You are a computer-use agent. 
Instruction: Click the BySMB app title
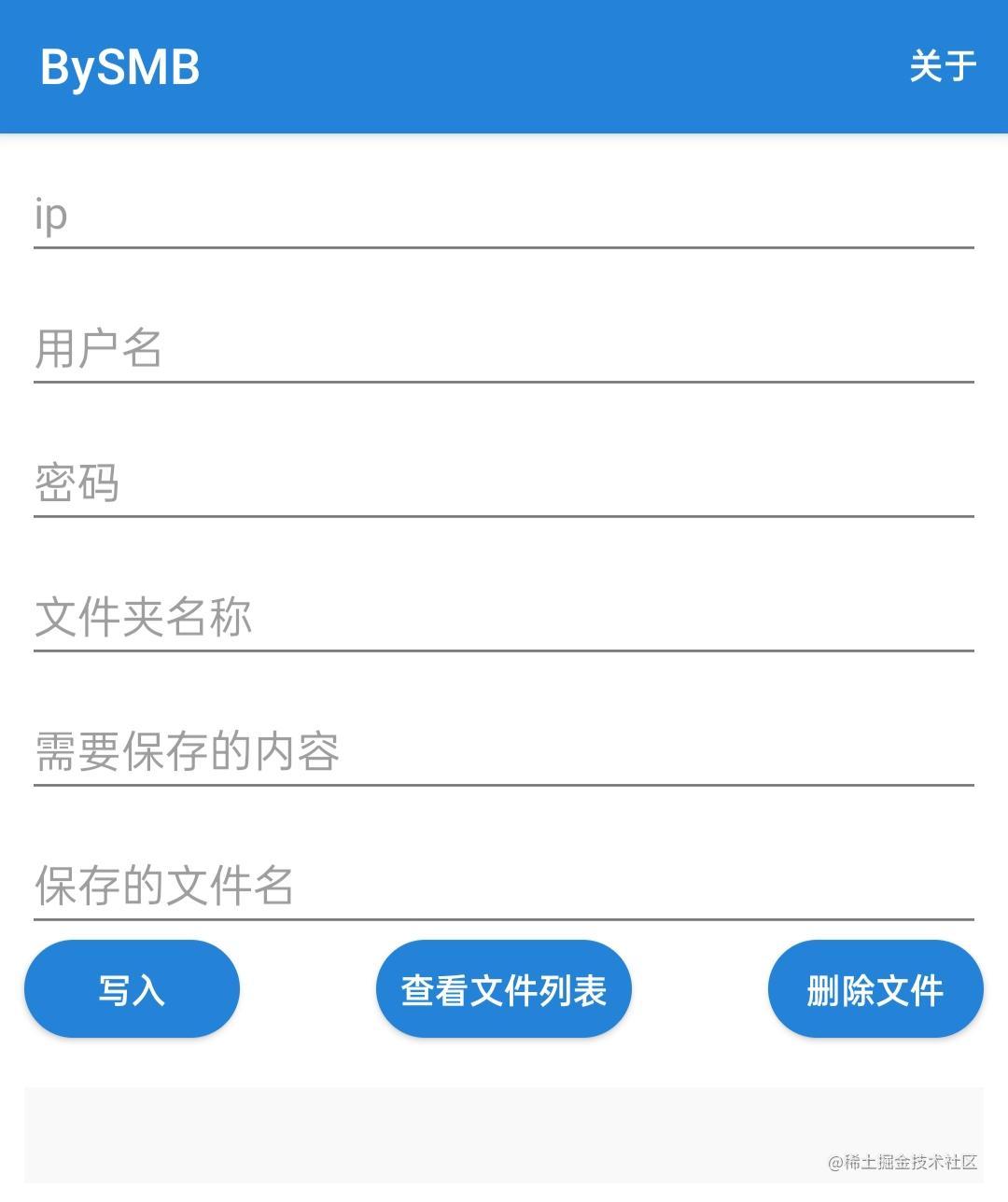point(121,67)
